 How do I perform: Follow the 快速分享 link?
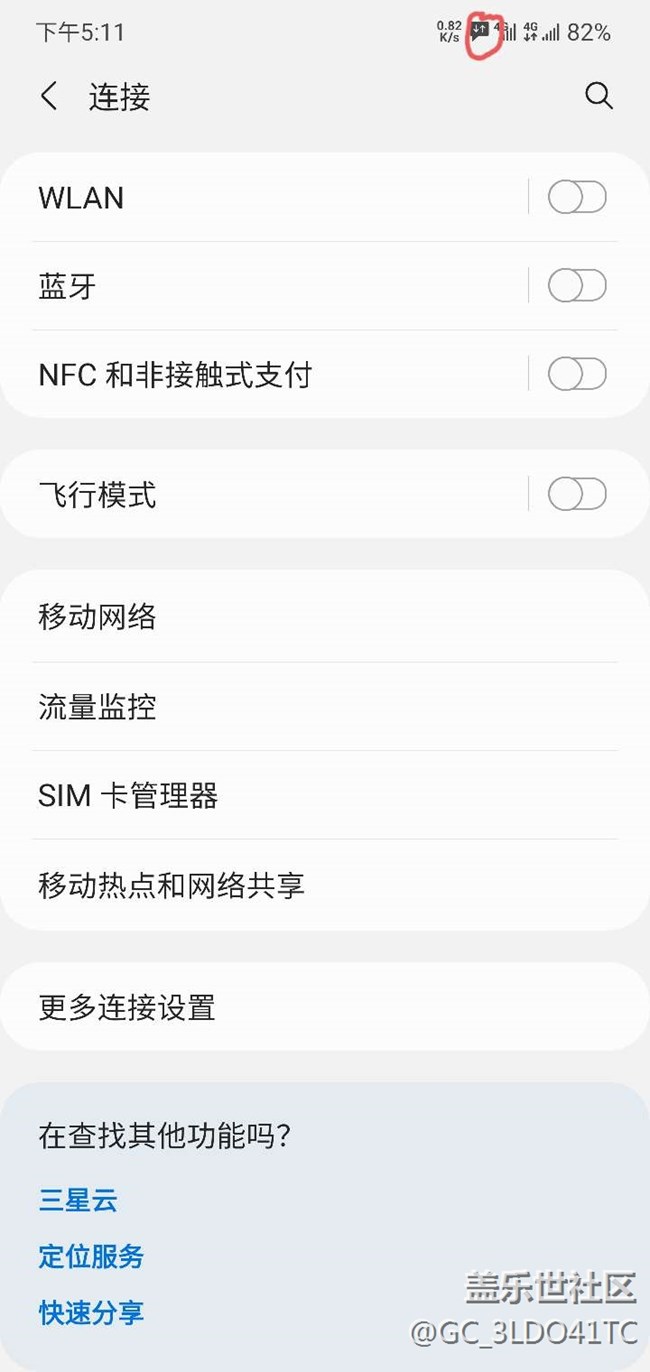91,1312
